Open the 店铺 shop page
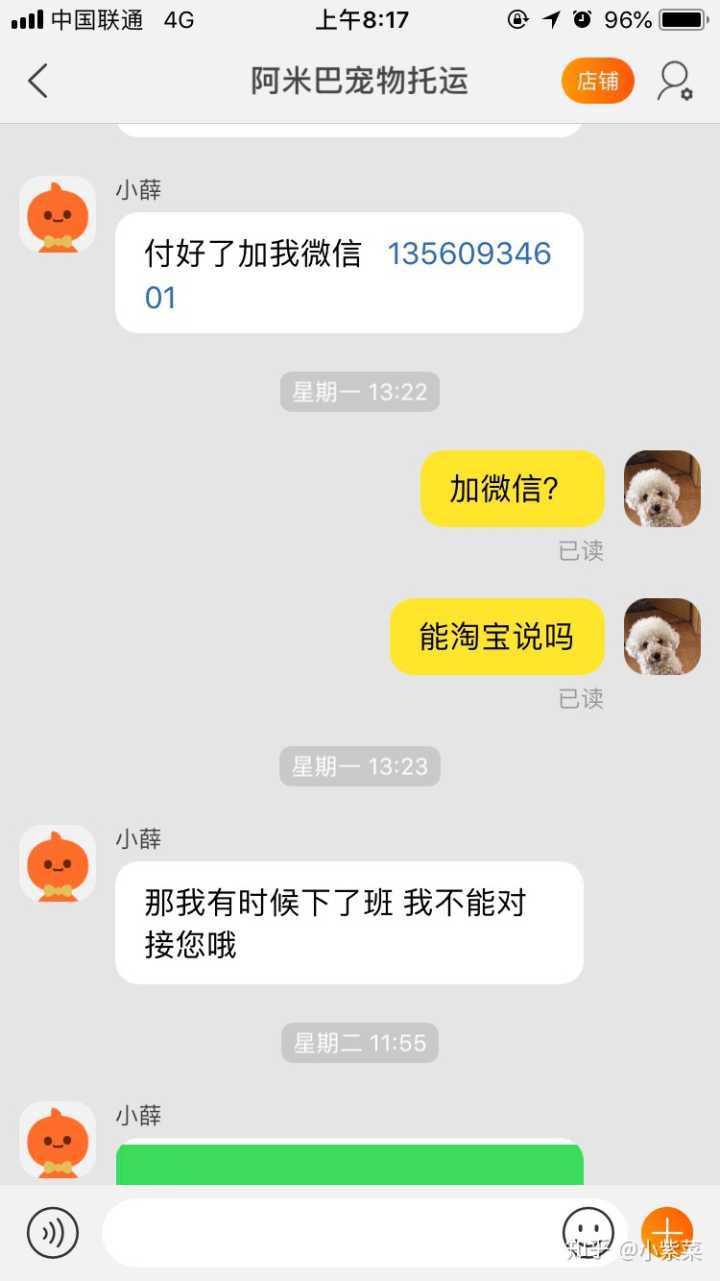This screenshot has height=1281, width=720. (598, 81)
